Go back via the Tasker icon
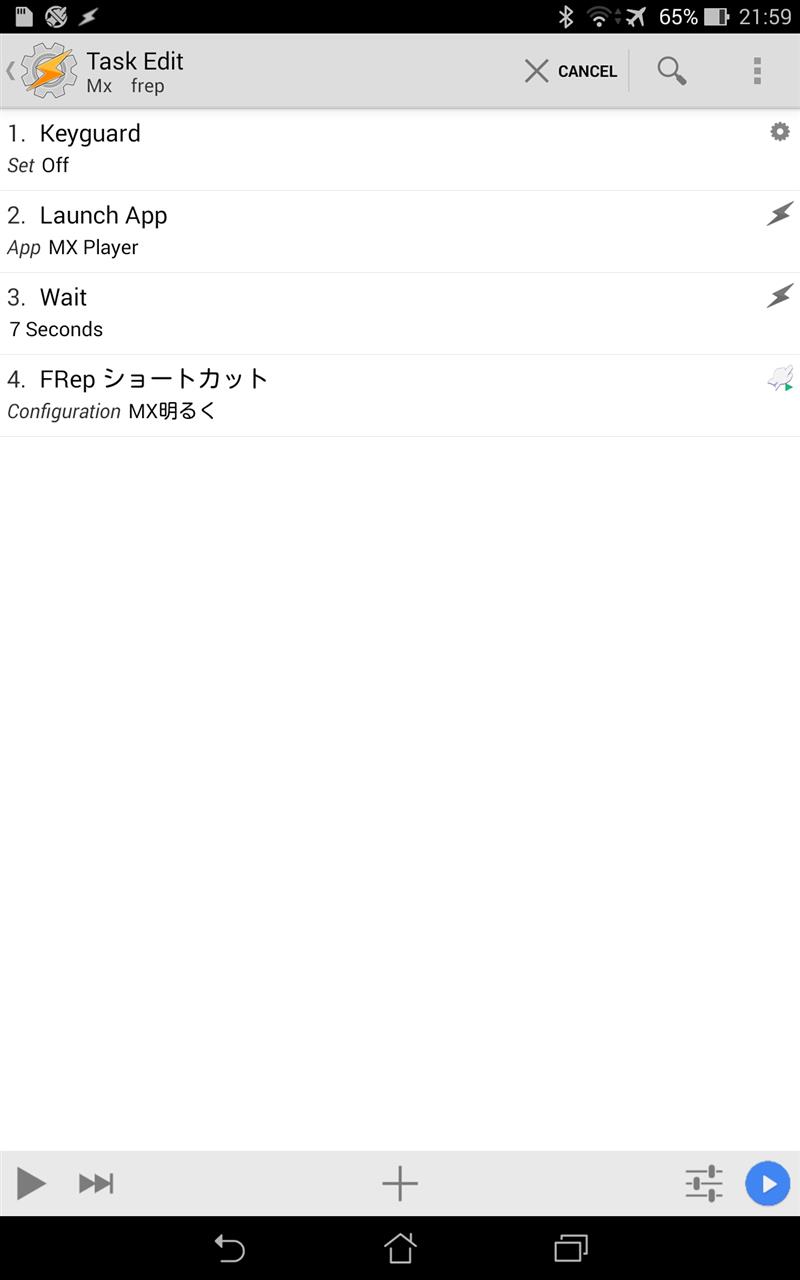The height and width of the screenshot is (1280, 800). click(42, 71)
